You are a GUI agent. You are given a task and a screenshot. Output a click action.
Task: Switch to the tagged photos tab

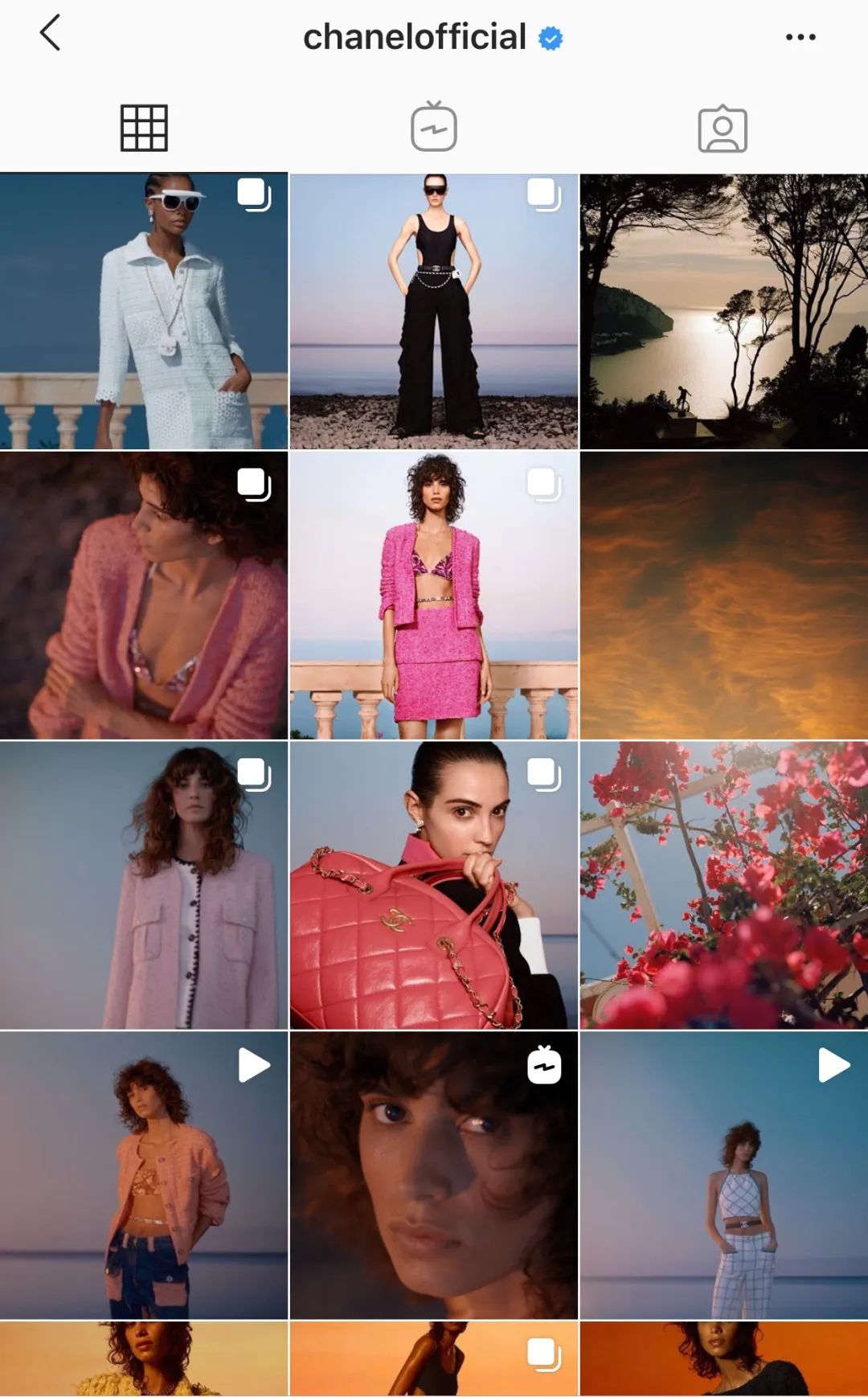click(x=723, y=129)
